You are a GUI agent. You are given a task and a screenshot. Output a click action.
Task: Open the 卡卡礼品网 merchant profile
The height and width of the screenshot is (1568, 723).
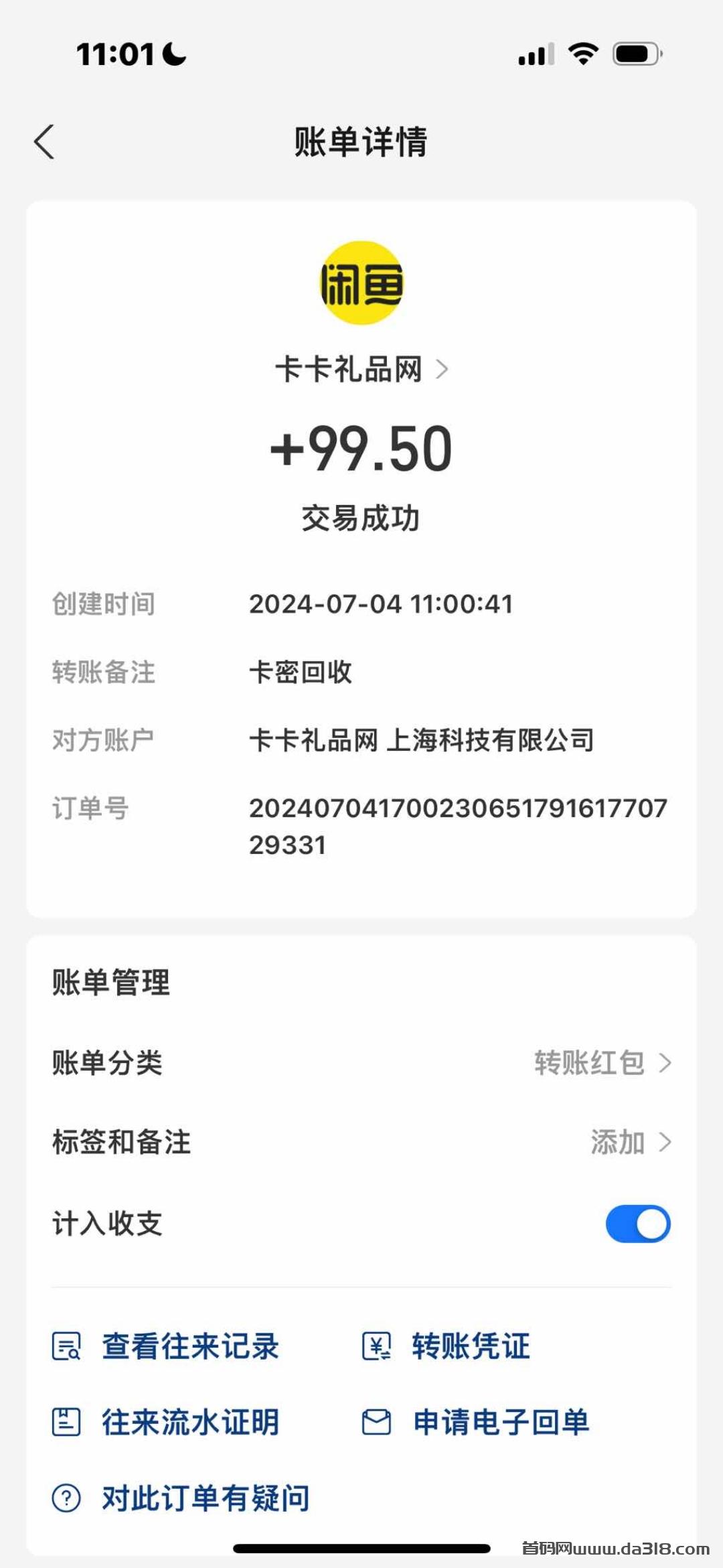[x=361, y=369]
